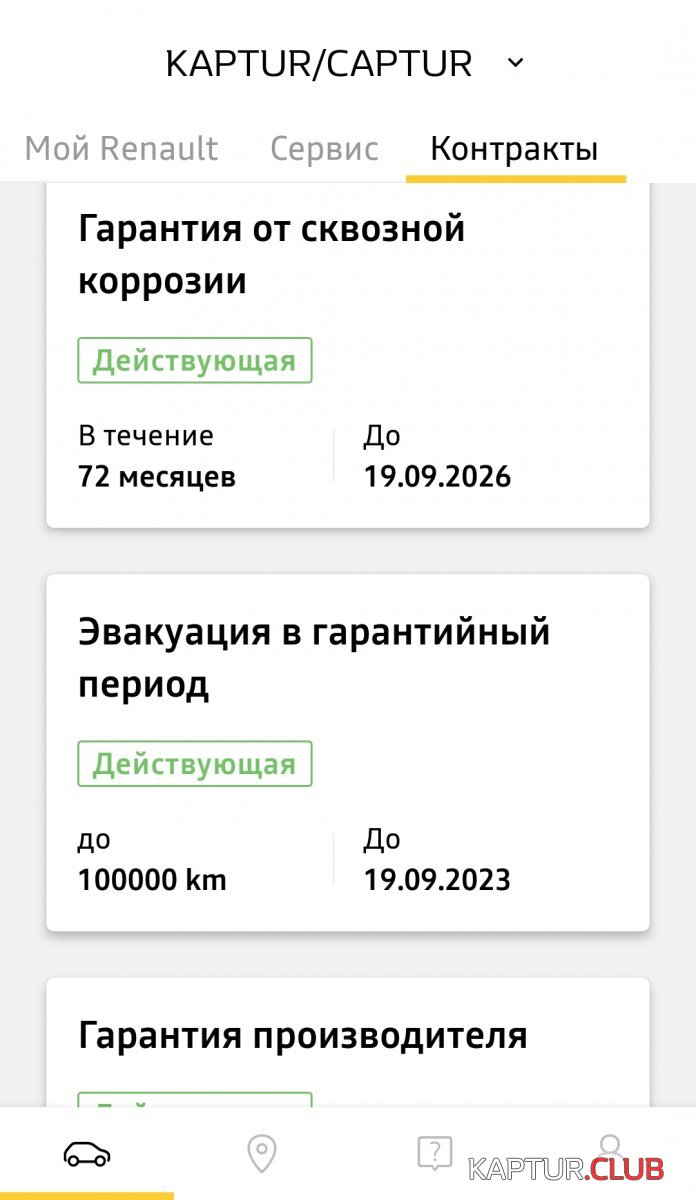Open the KAPTUR/CAPTUR vehicle dropdown
The height and width of the screenshot is (1200, 696).
click(345, 64)
